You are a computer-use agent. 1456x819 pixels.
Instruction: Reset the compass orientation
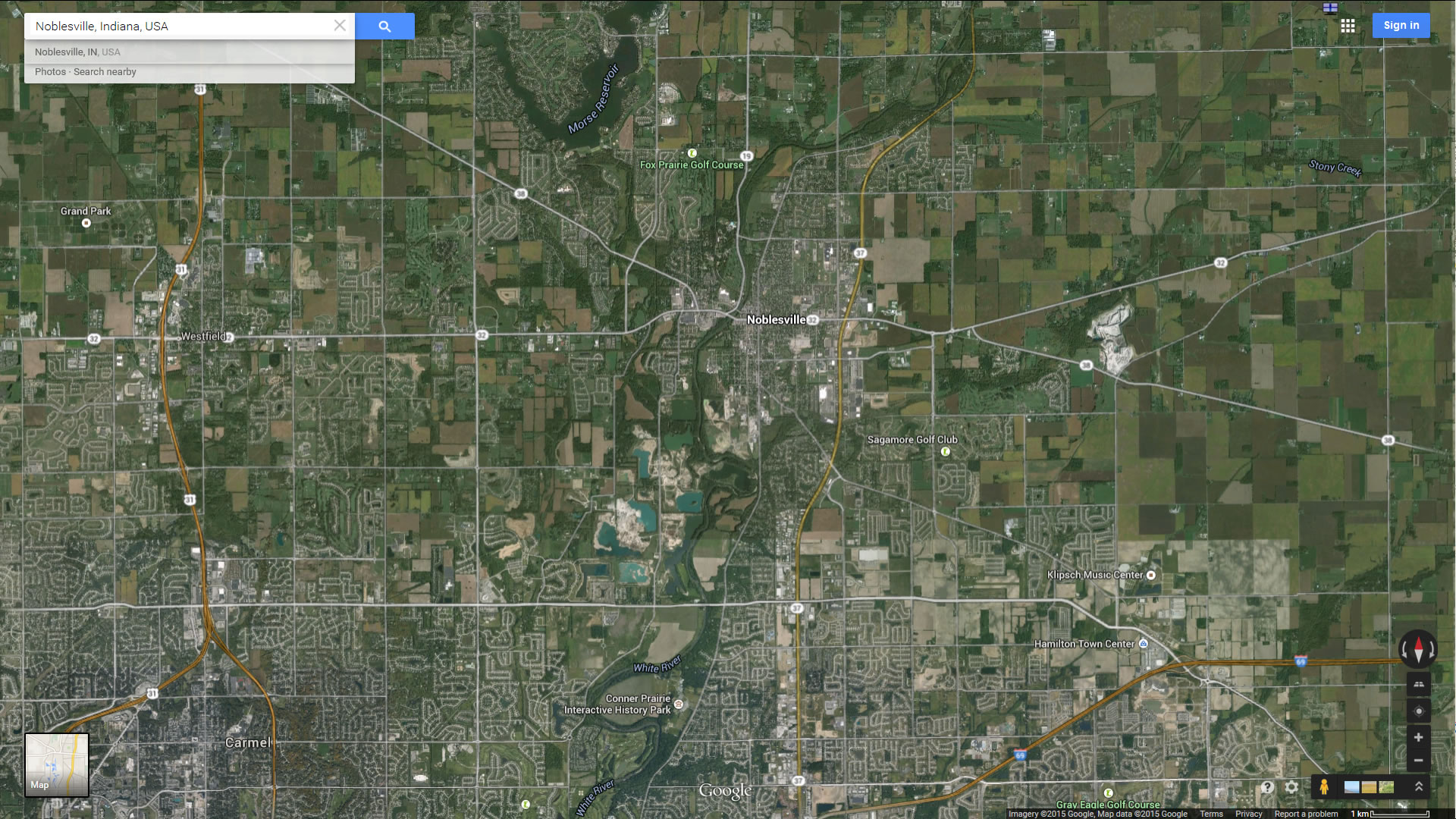click(1418, 649)
